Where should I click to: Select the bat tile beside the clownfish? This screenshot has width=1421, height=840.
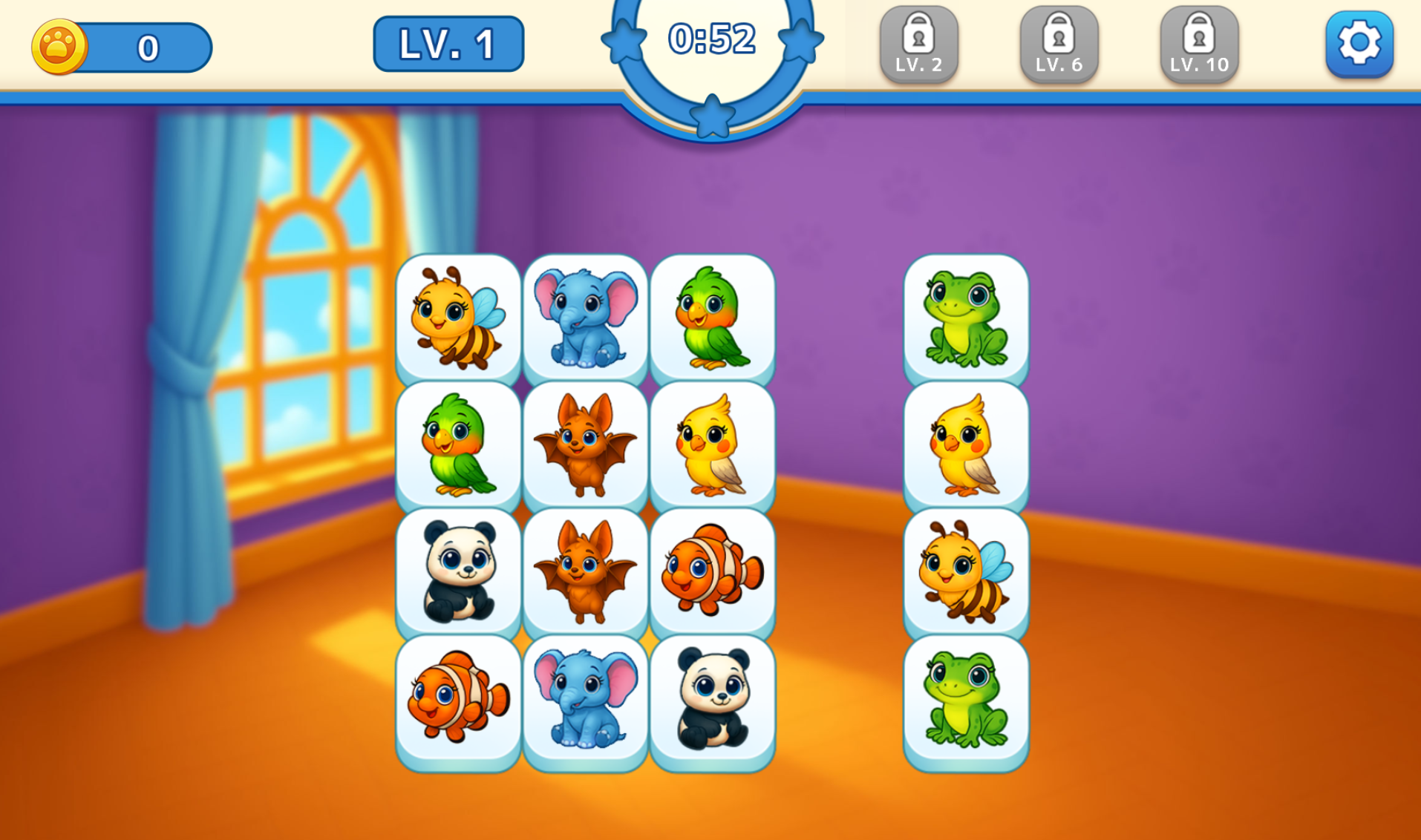tap(585, 571)
